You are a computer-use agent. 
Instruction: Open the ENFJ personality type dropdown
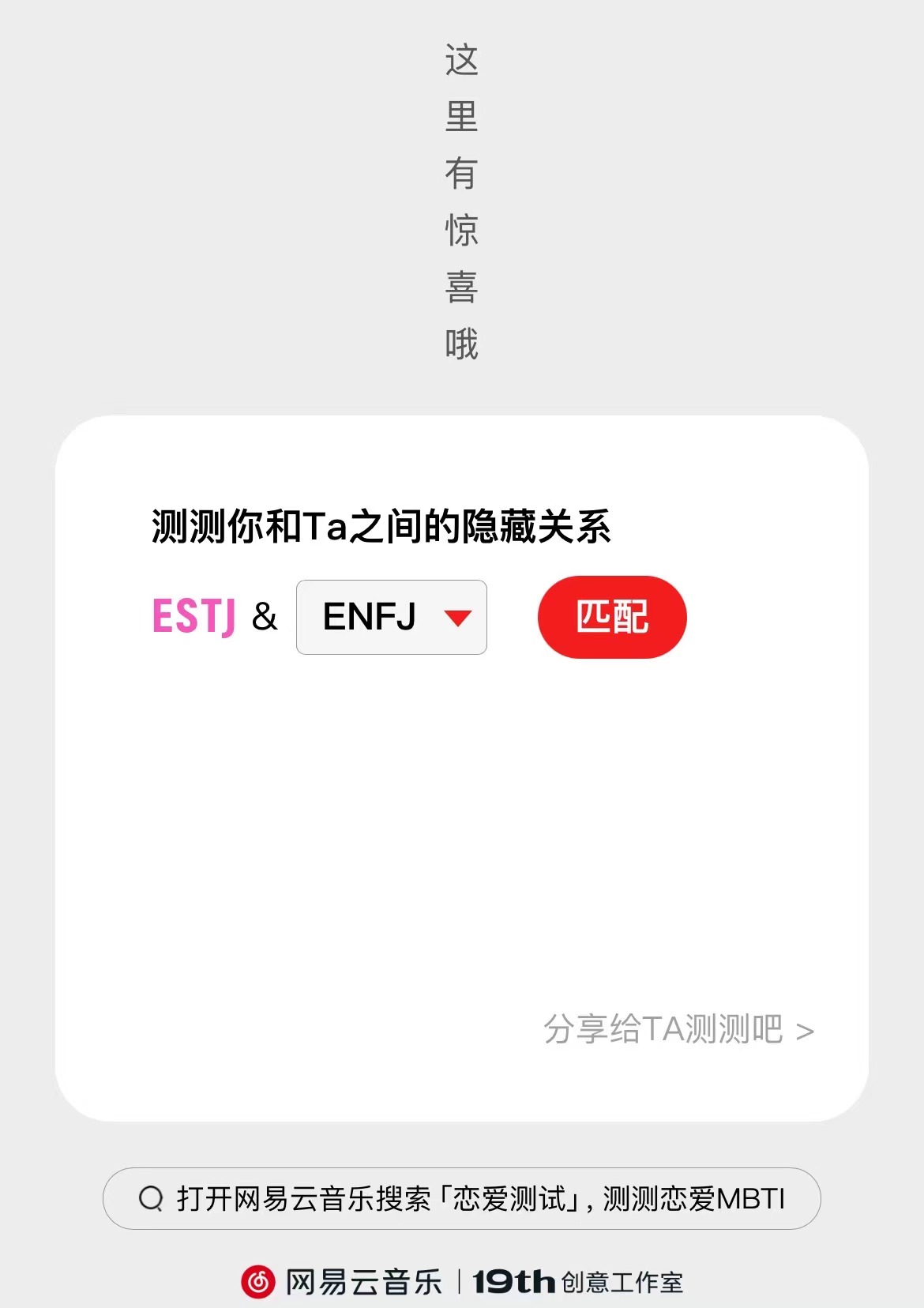click(392, 617)
